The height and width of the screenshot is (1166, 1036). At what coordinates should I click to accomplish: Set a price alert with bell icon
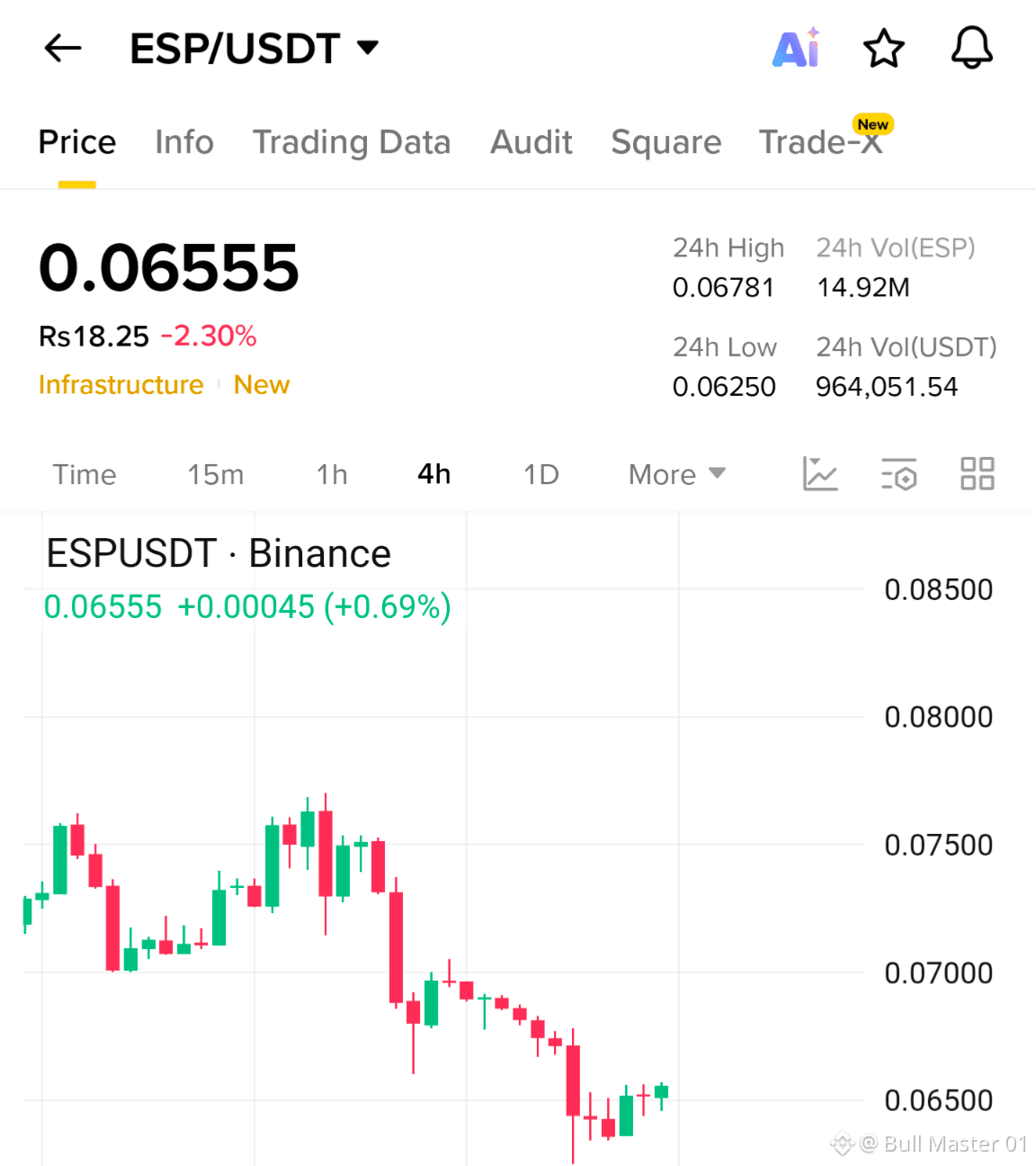972,48
